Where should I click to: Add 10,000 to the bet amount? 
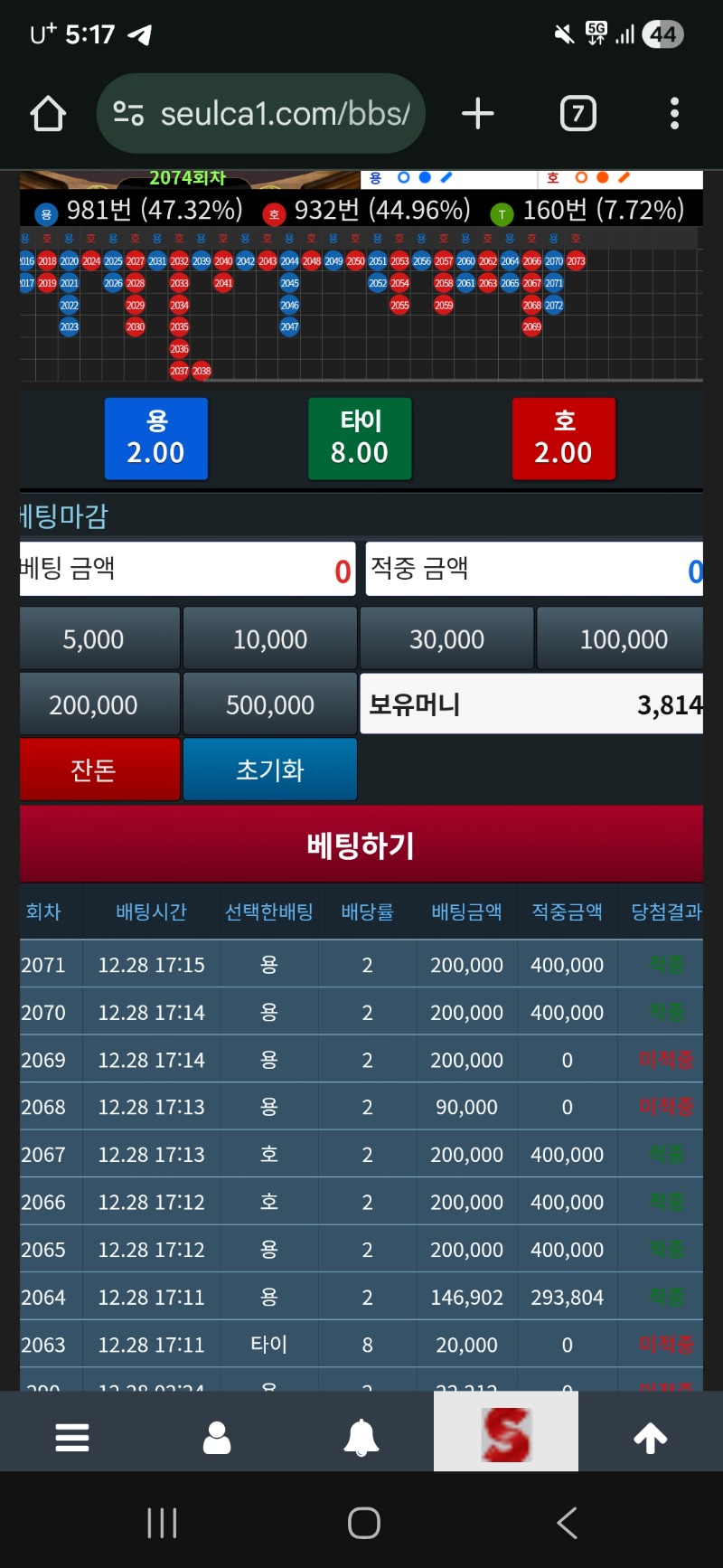click(270, 639)
